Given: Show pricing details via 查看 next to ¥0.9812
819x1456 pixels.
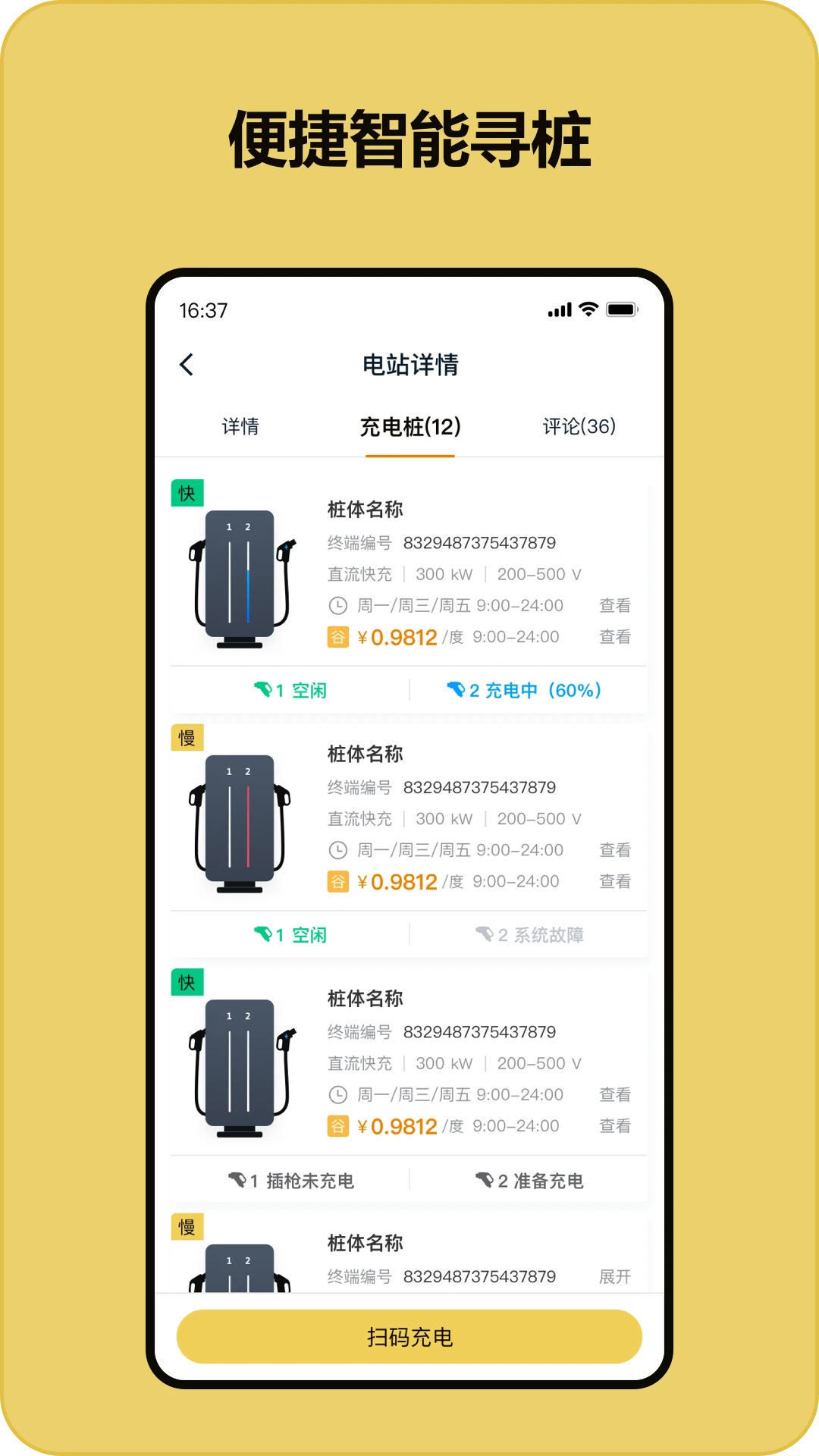Looking at the screenshot, I should click(x=617, y=637).
